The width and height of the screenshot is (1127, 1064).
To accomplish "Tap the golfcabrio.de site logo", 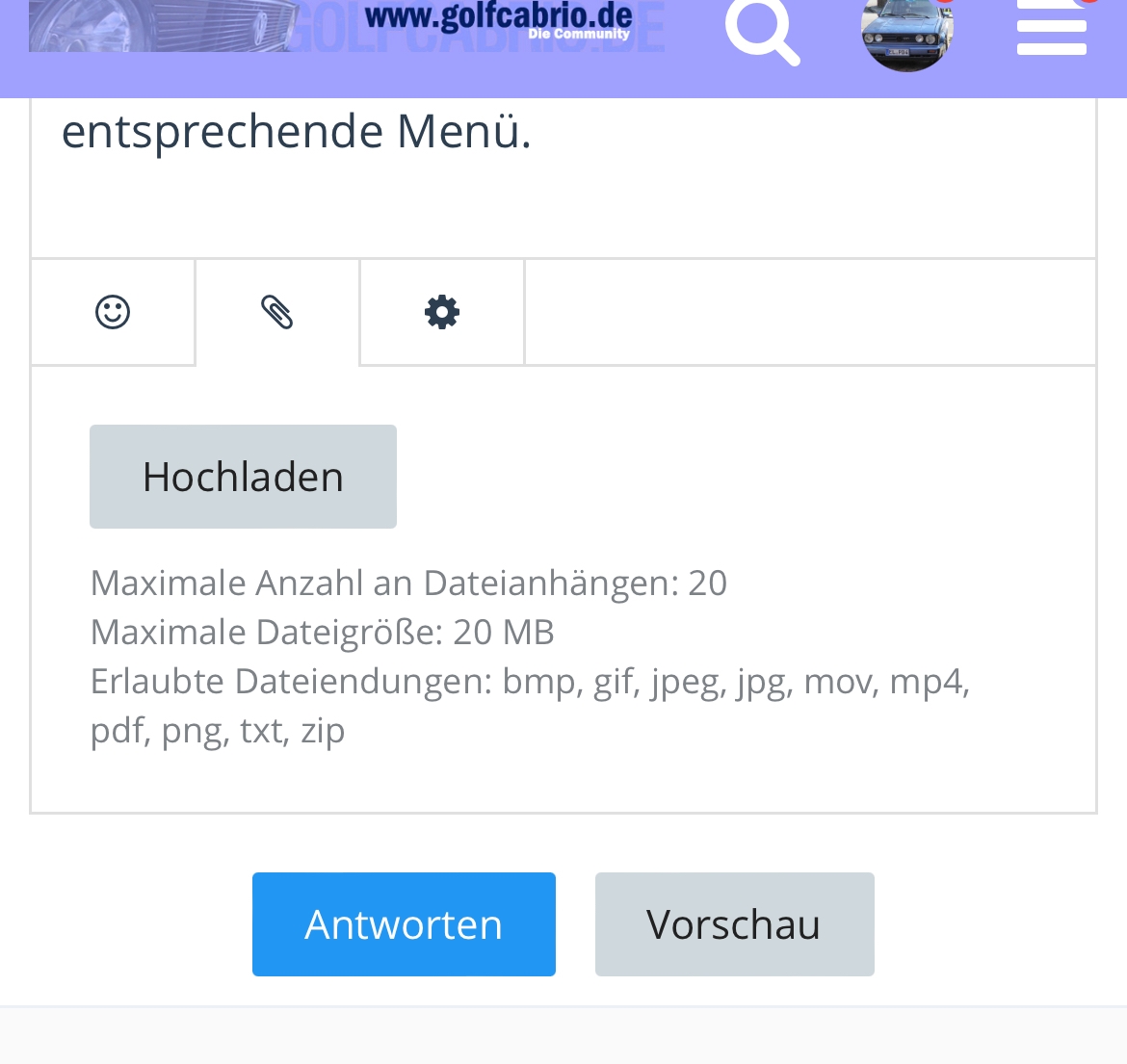I will pyautogui.click(x=347, y=24).
